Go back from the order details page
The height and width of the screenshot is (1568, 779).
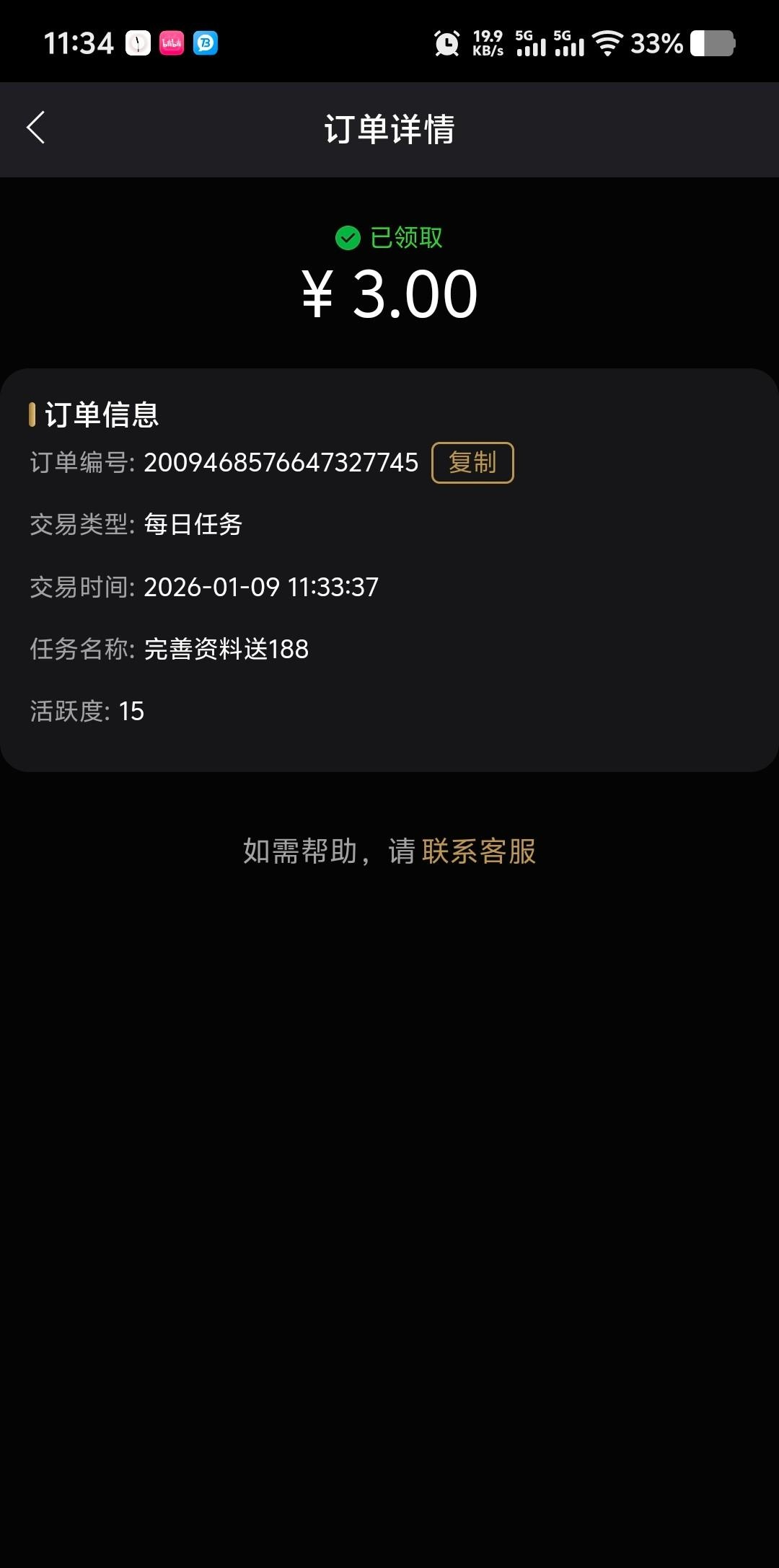coord(36,128)
